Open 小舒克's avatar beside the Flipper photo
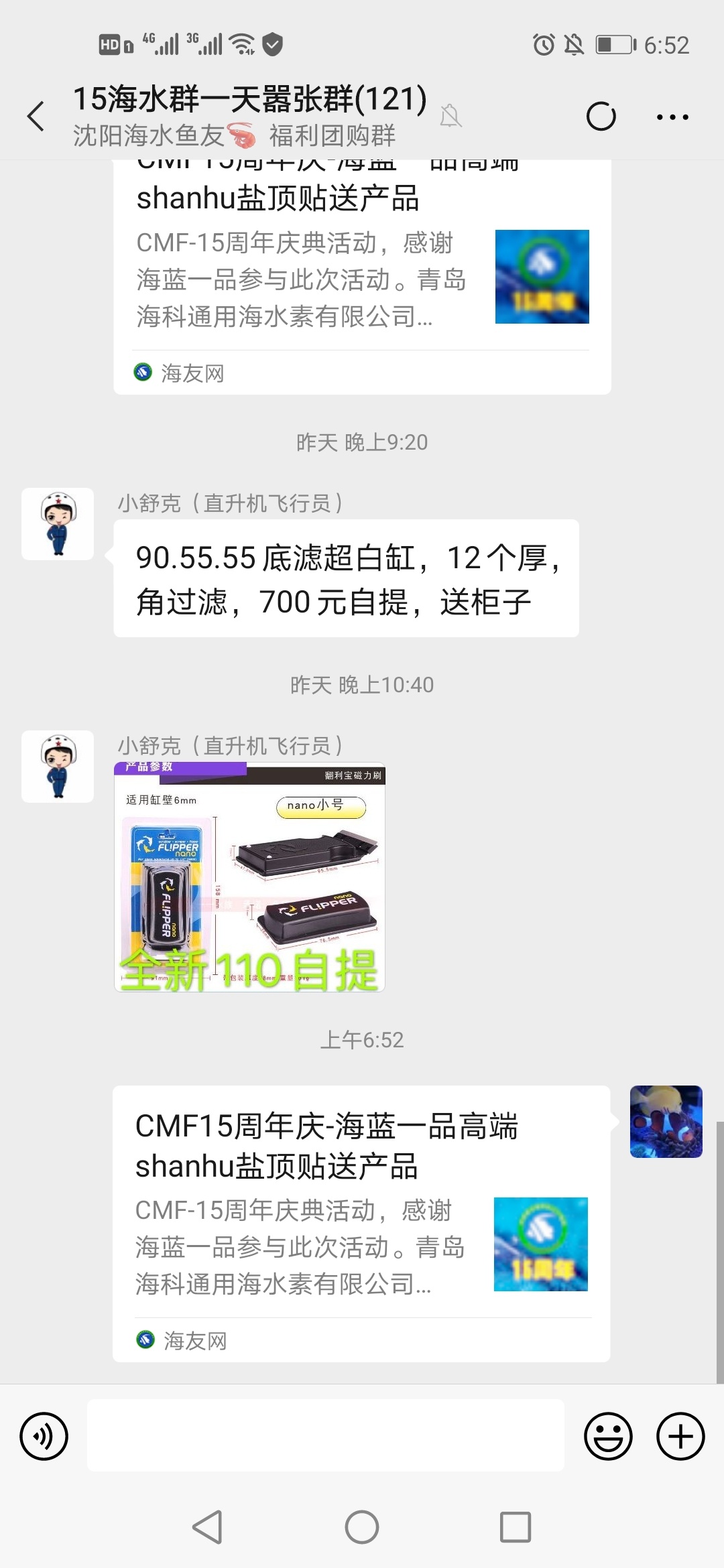Viewport: 724px width, 1568px height. (58, 767)
